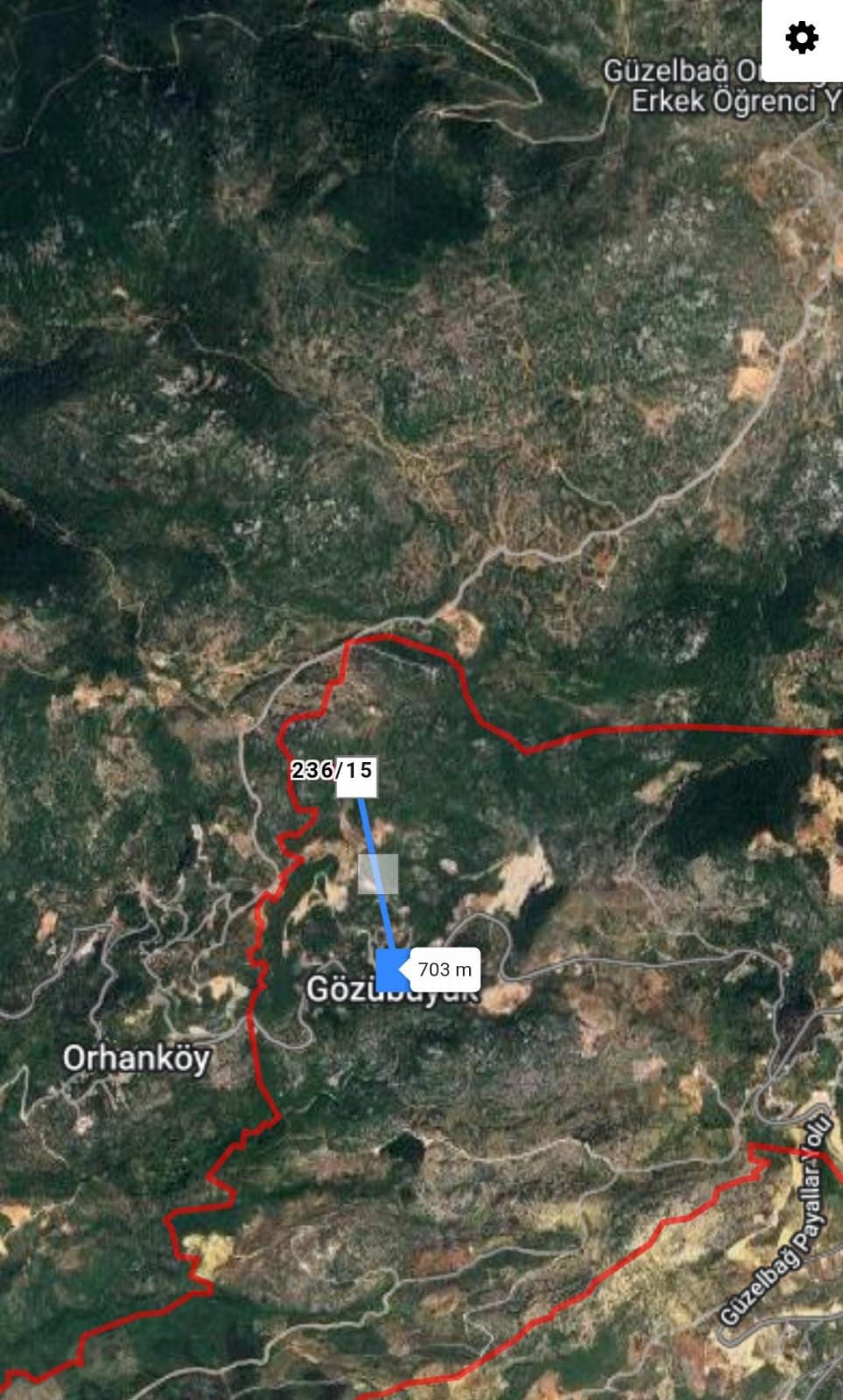Tap the blue current location marker

(x=390, y=970)
